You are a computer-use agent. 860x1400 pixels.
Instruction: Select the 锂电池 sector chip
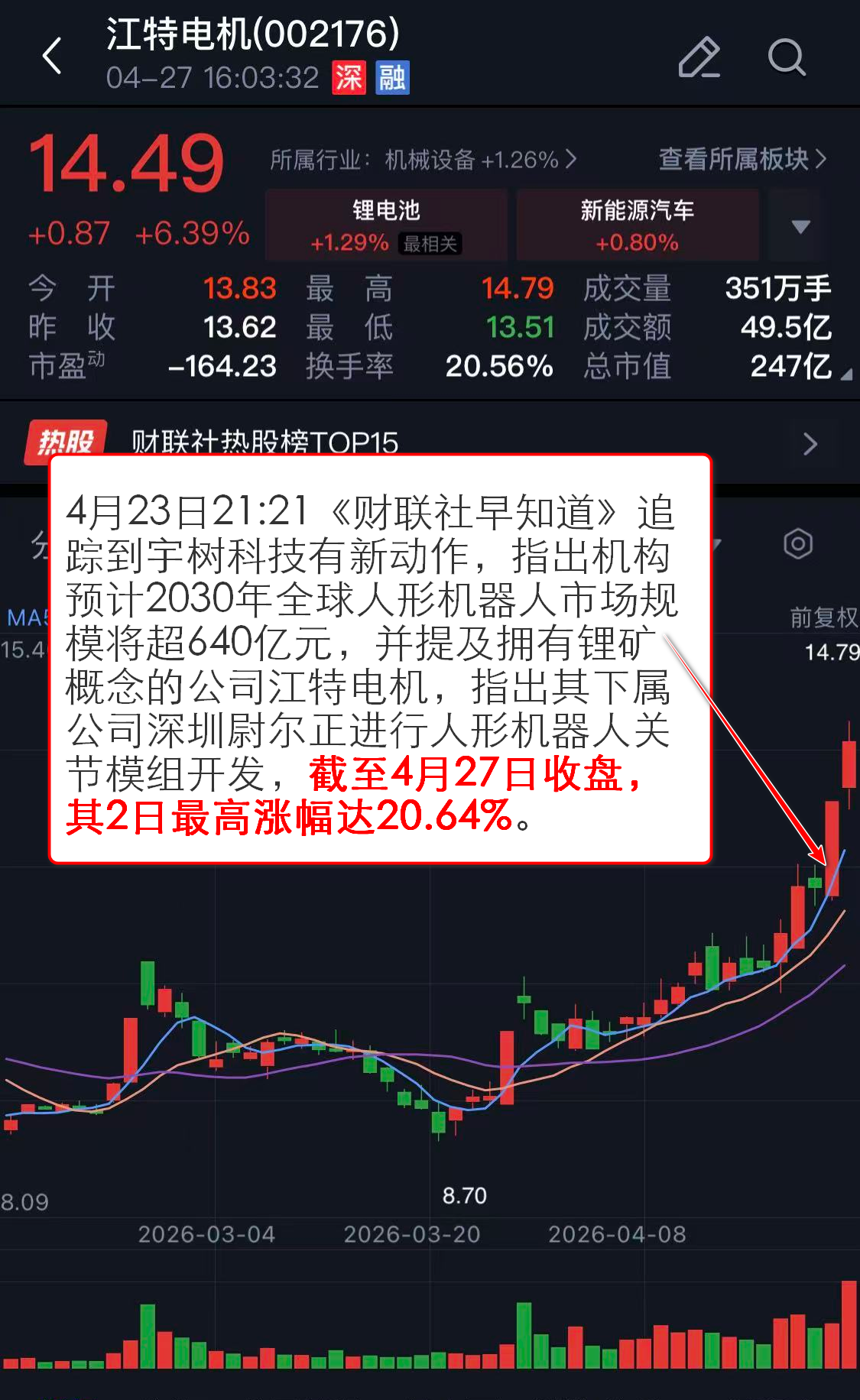click(x=386, y=225)
